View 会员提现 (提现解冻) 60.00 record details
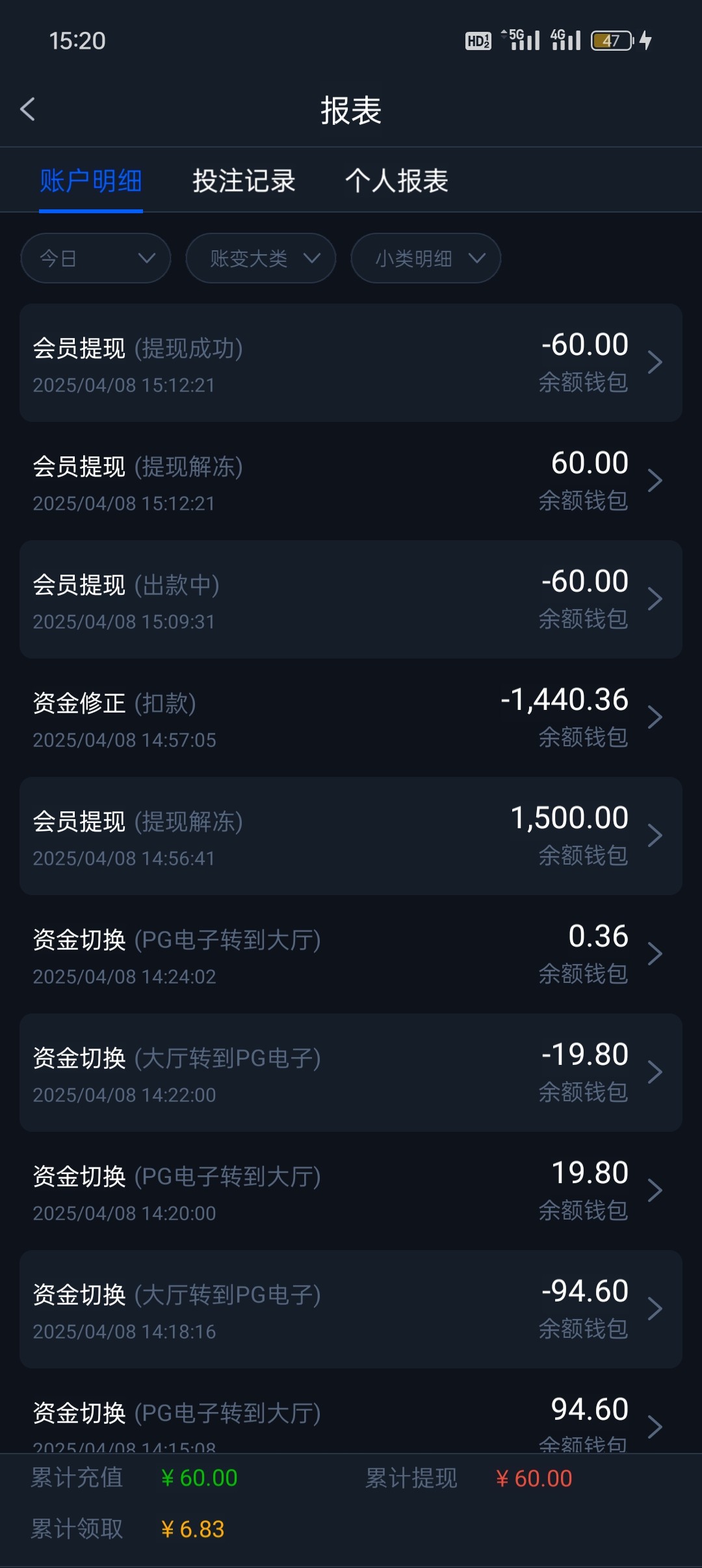 pyautogui.click(x=351, y=481)
